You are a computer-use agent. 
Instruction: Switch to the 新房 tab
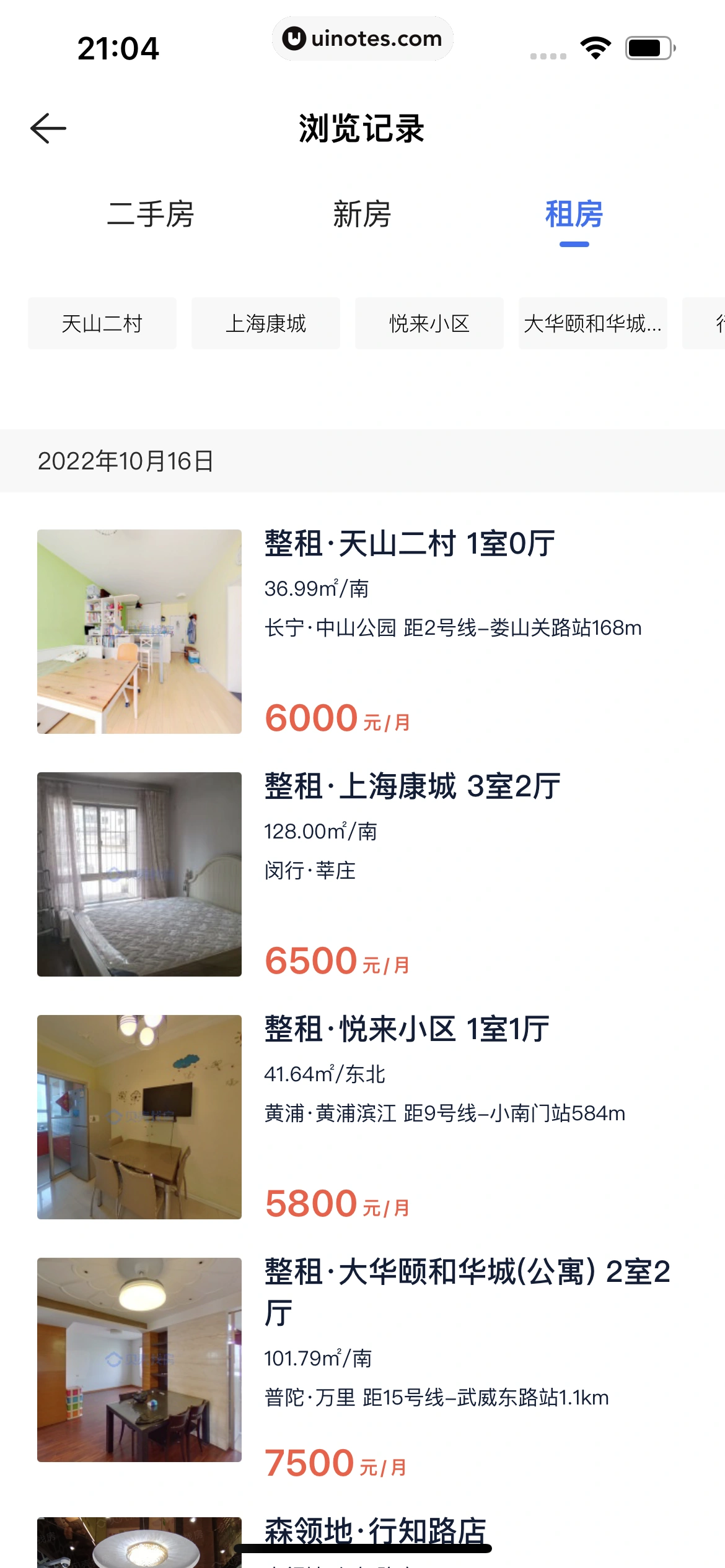(x=362, y=215)
